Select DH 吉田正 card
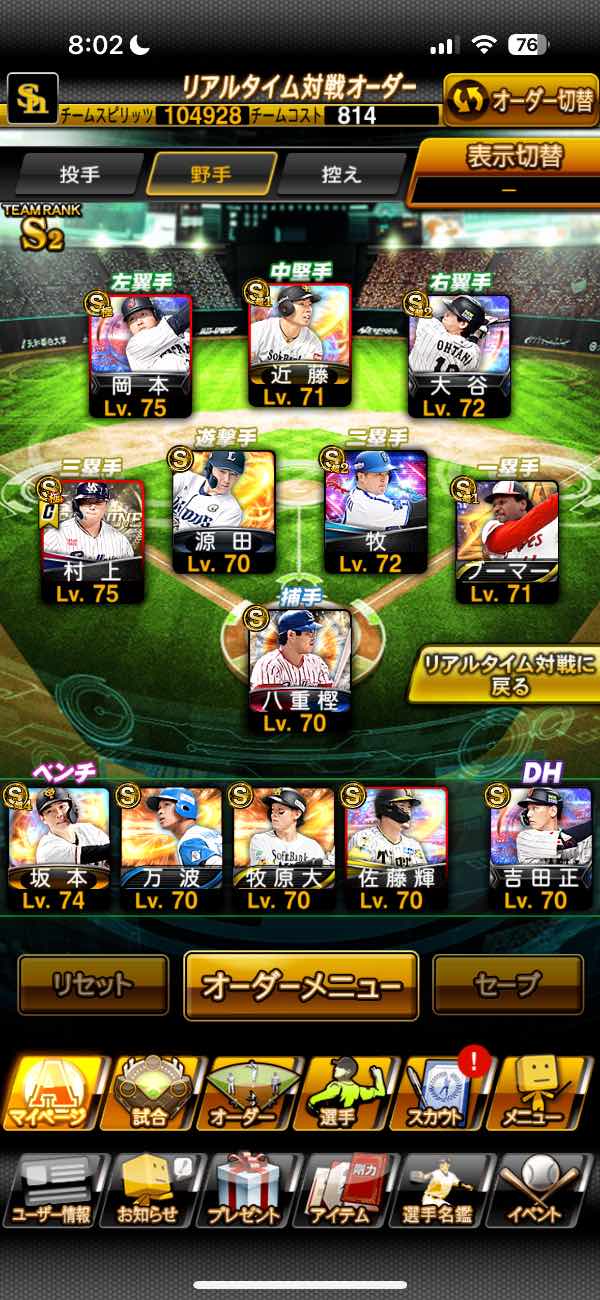 pos(541,848)
